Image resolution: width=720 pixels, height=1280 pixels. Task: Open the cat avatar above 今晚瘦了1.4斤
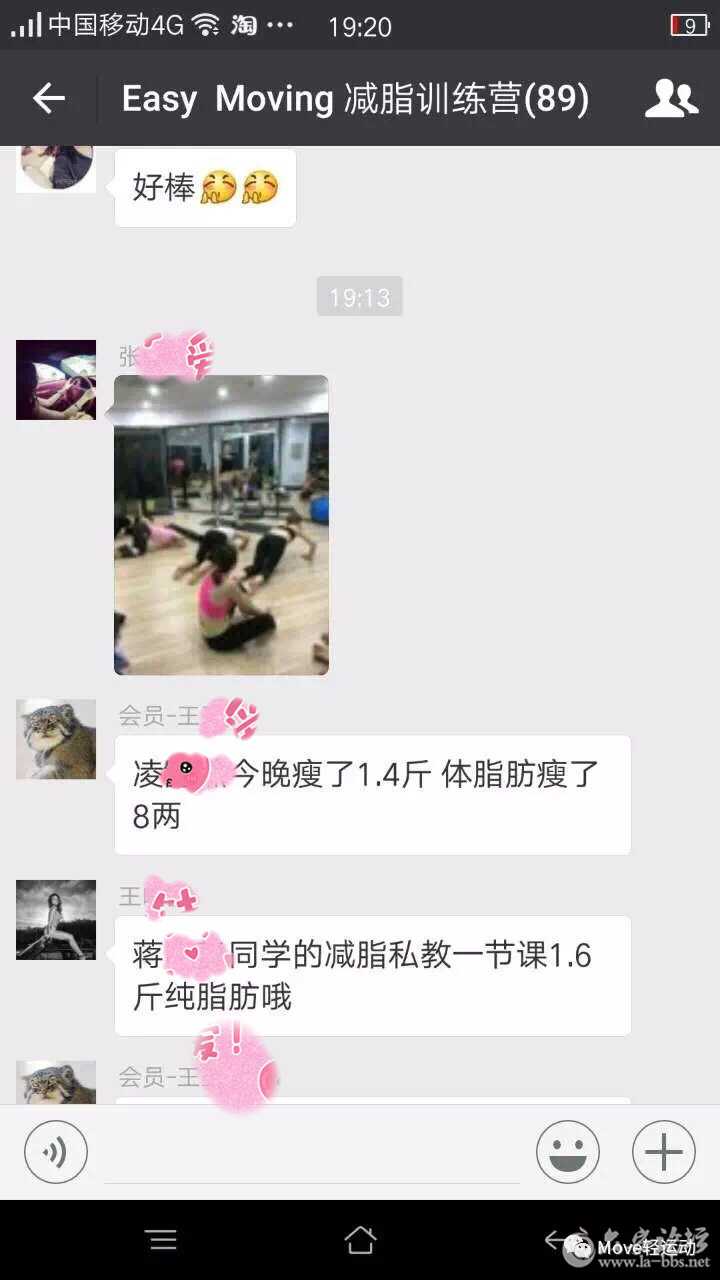(x=56, y=739)
